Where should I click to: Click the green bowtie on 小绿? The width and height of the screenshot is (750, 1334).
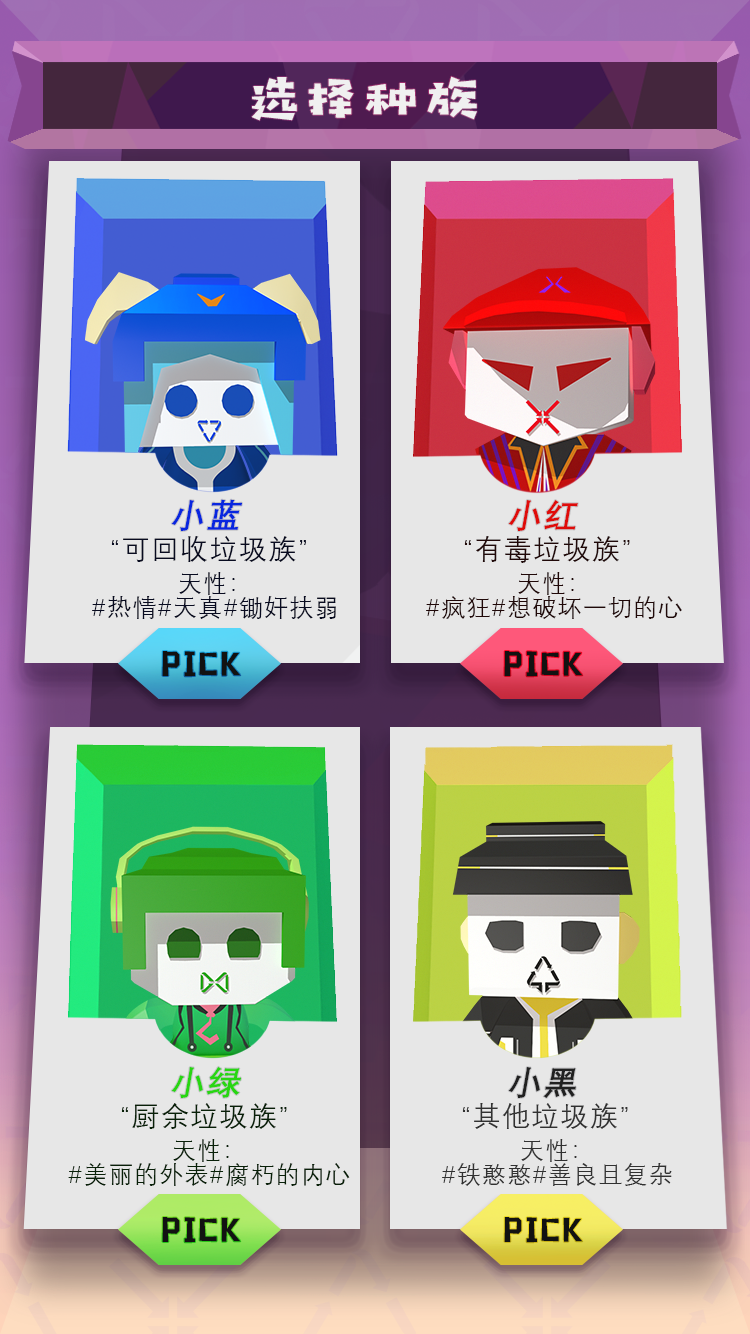213,982
